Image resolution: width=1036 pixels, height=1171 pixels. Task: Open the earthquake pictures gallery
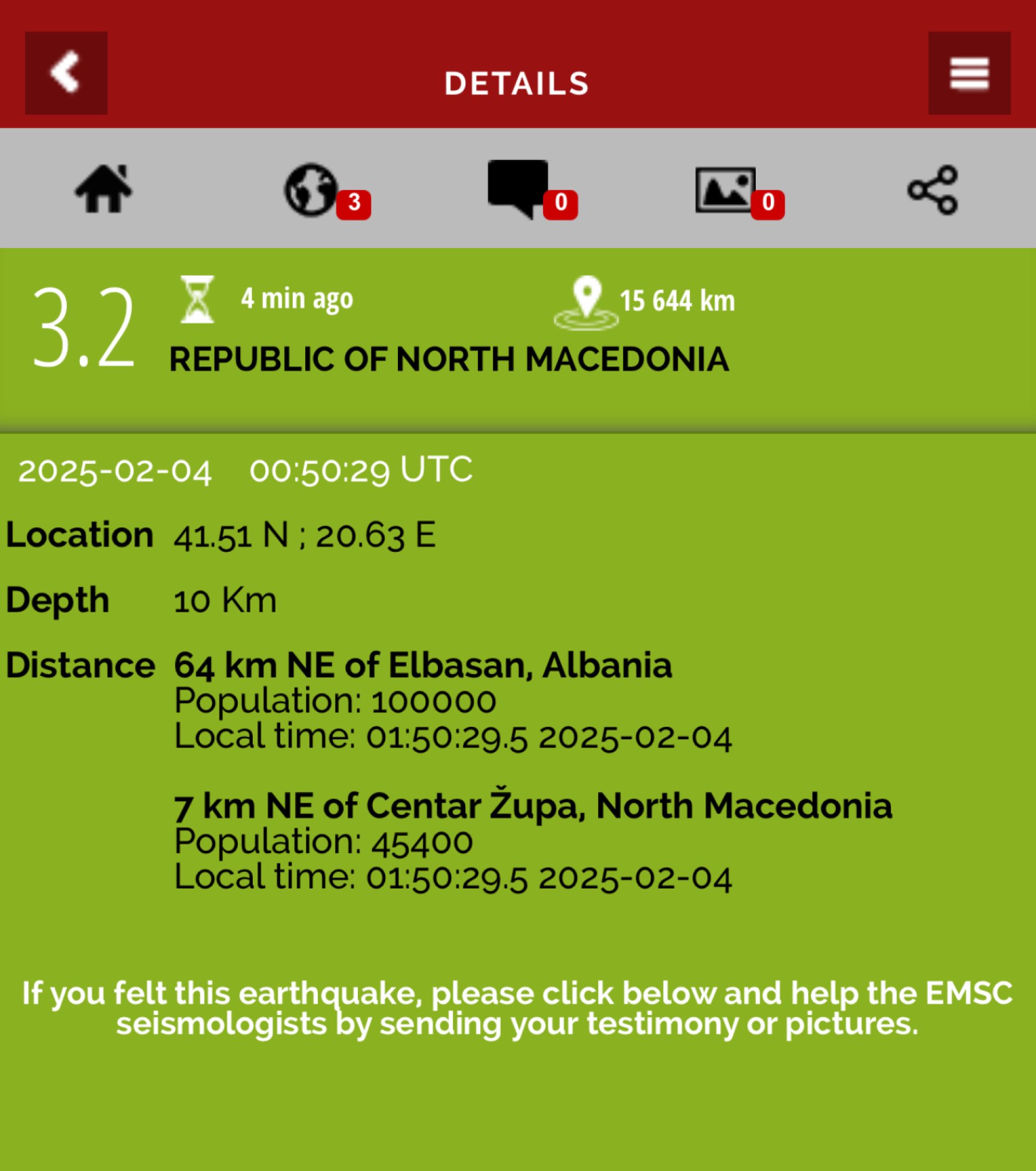(726, 190)
